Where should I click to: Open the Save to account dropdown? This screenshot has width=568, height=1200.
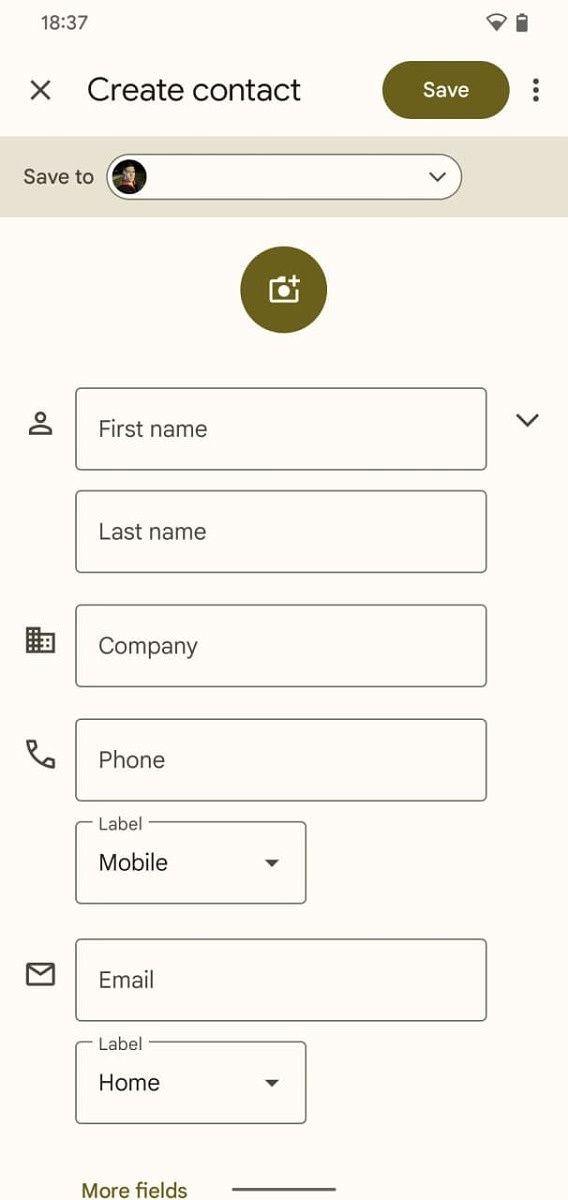(x=284, y=177)
